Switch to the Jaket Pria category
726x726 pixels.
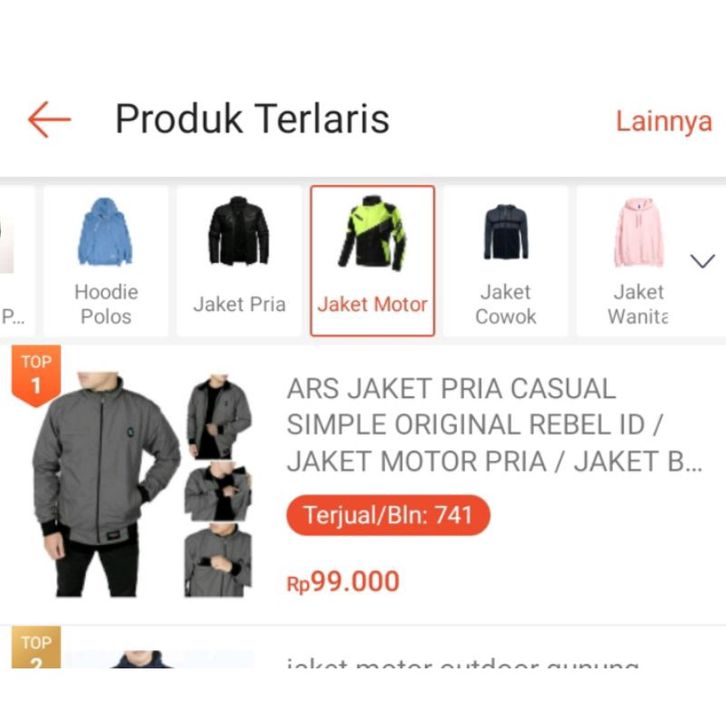pyautogui.click(x=239, y=260)
